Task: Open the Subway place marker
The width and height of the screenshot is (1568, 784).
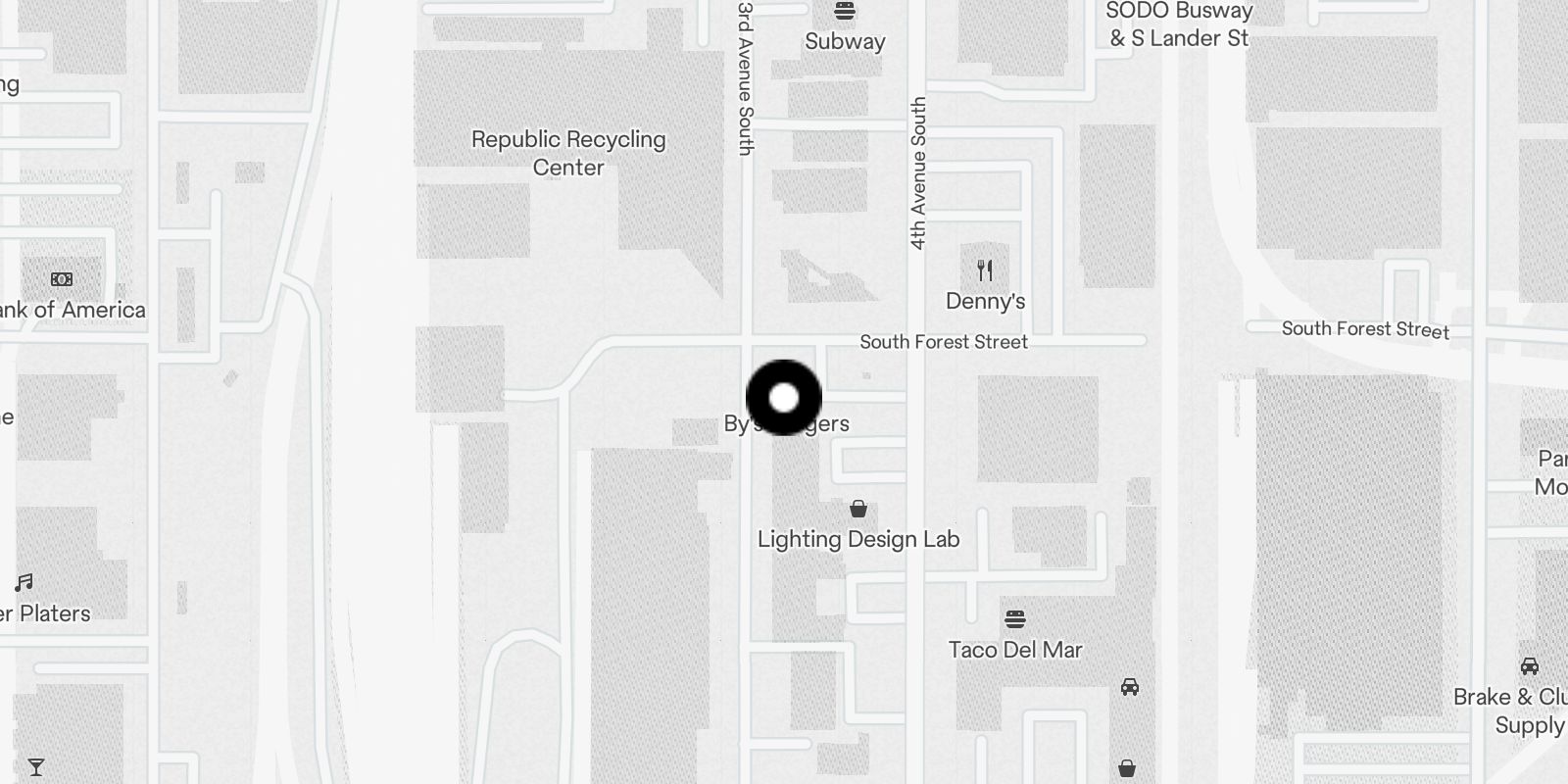Action: click(845, 13)
